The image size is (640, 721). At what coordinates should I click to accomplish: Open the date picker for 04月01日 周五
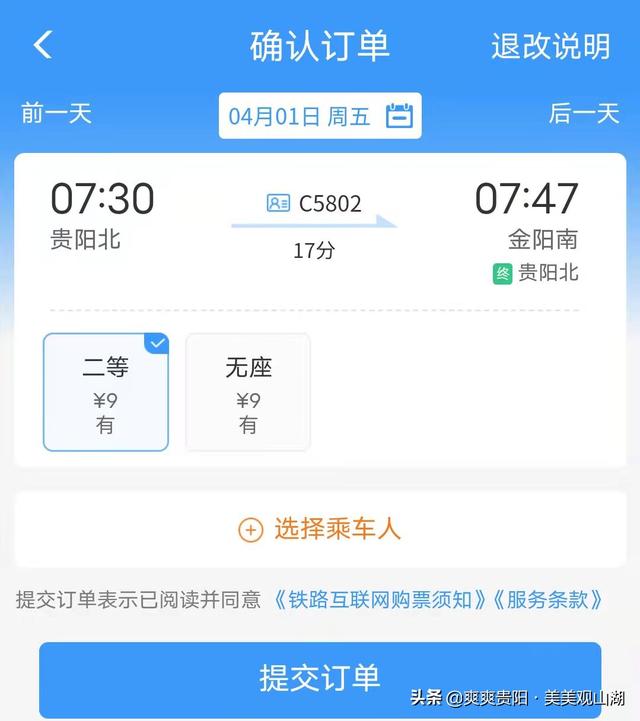tap(320, 116)
